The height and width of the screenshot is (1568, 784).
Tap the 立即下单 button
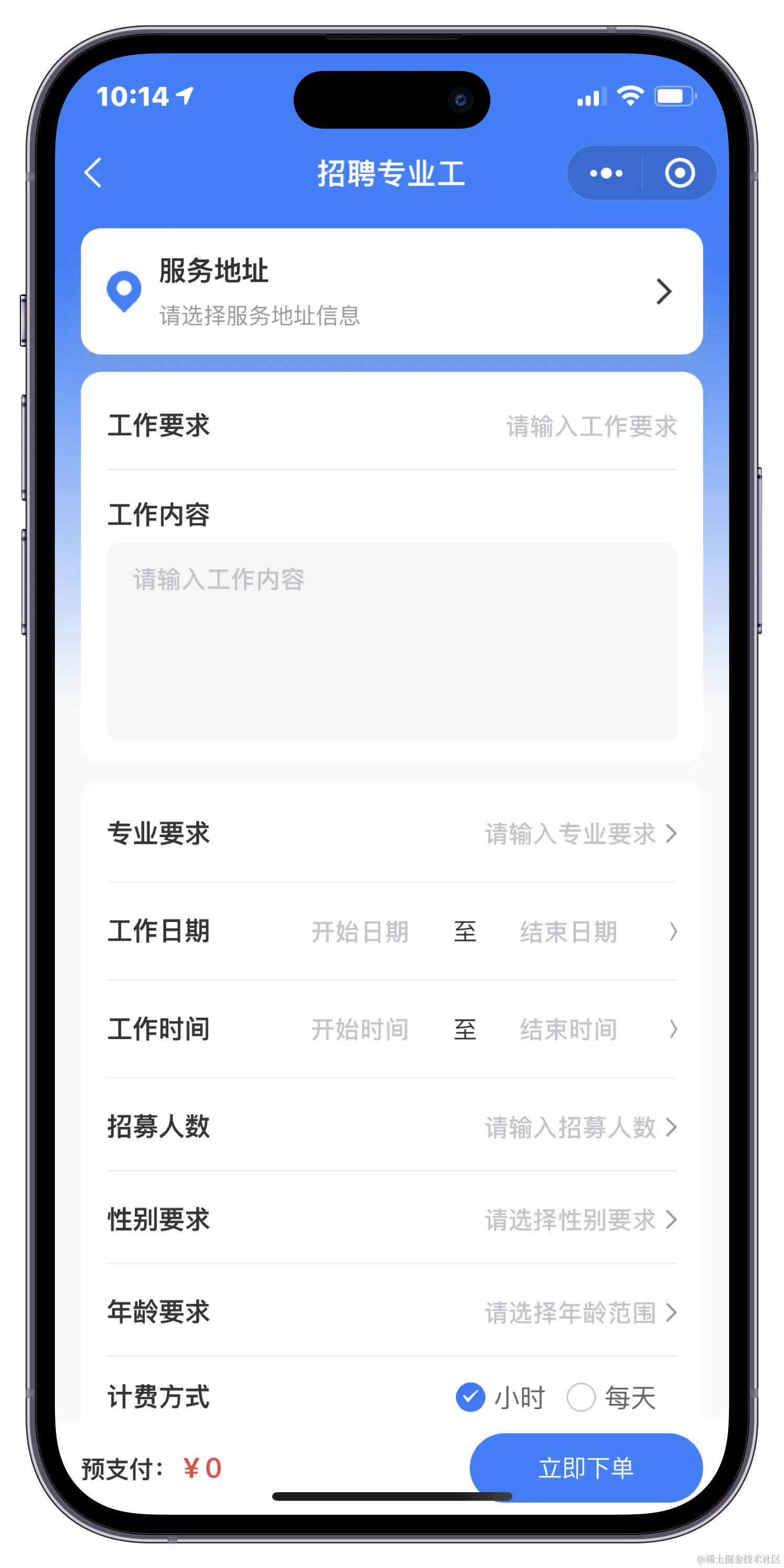coord(585,1468)
